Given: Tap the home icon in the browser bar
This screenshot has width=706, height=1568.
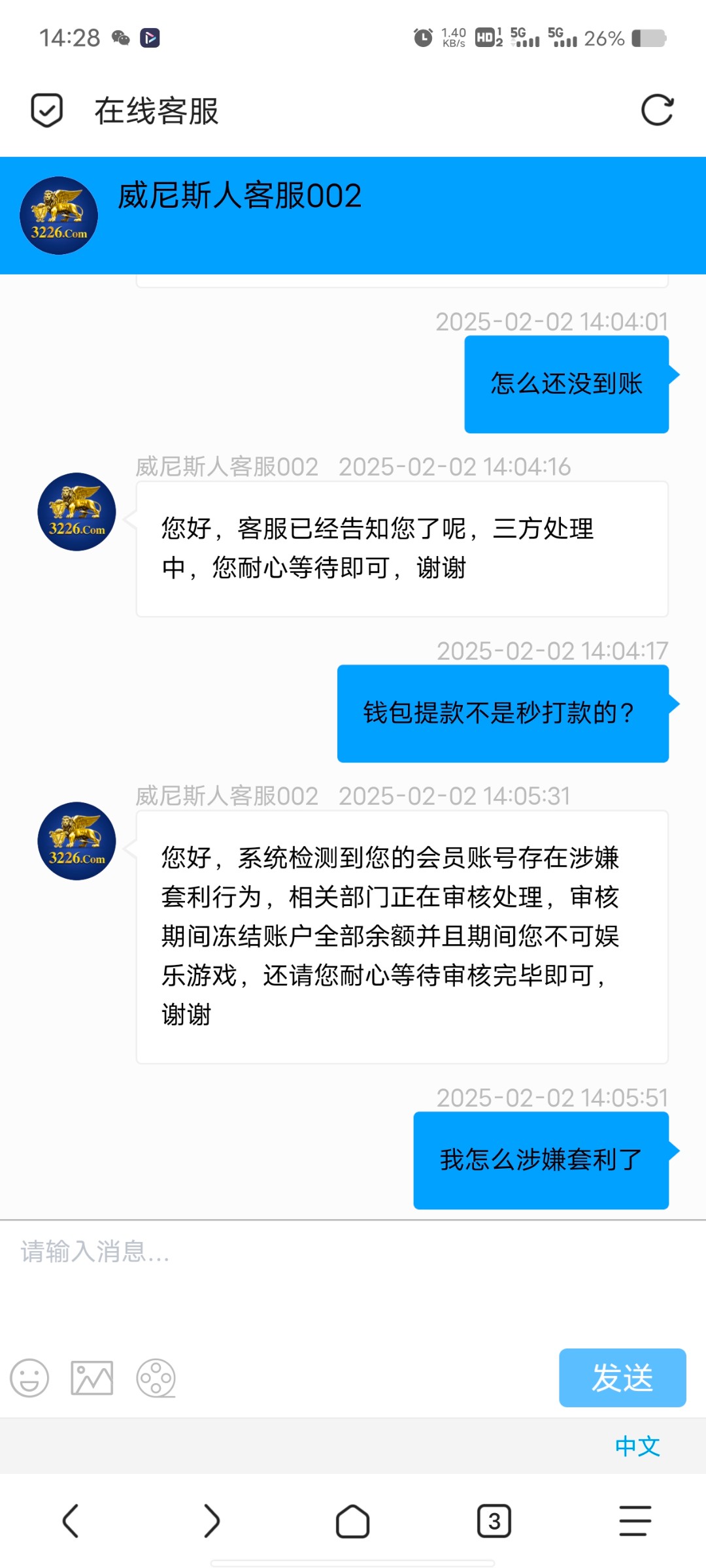Looking at the screenshot, I should (x=352, y=1520).
